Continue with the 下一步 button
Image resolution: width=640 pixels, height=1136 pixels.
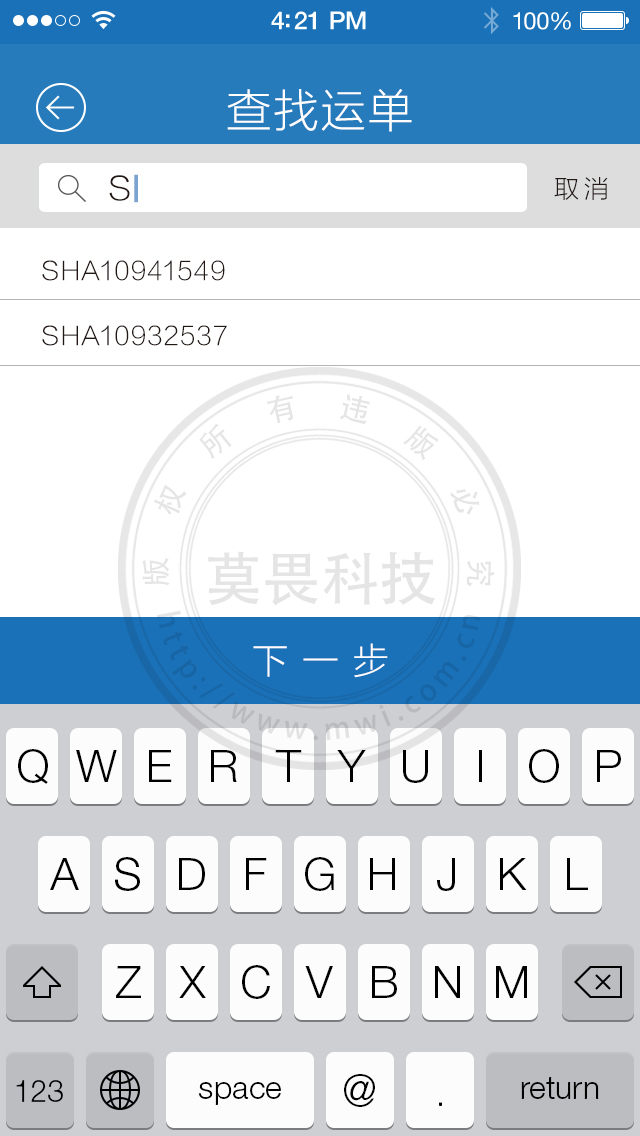pyautogui.click(x=320, y=660)
